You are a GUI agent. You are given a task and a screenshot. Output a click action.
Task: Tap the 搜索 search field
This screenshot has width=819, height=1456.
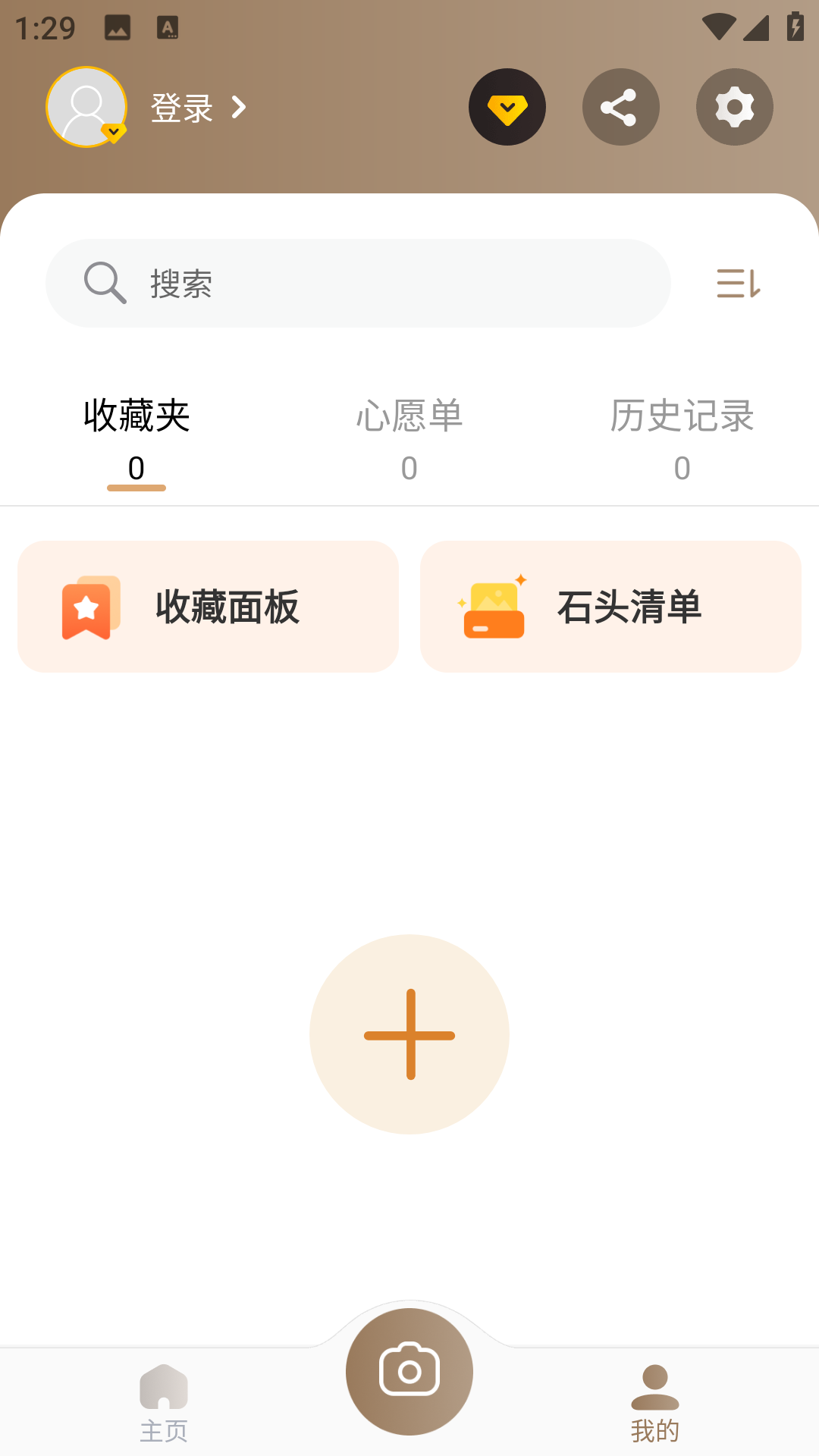pos(358,284)
